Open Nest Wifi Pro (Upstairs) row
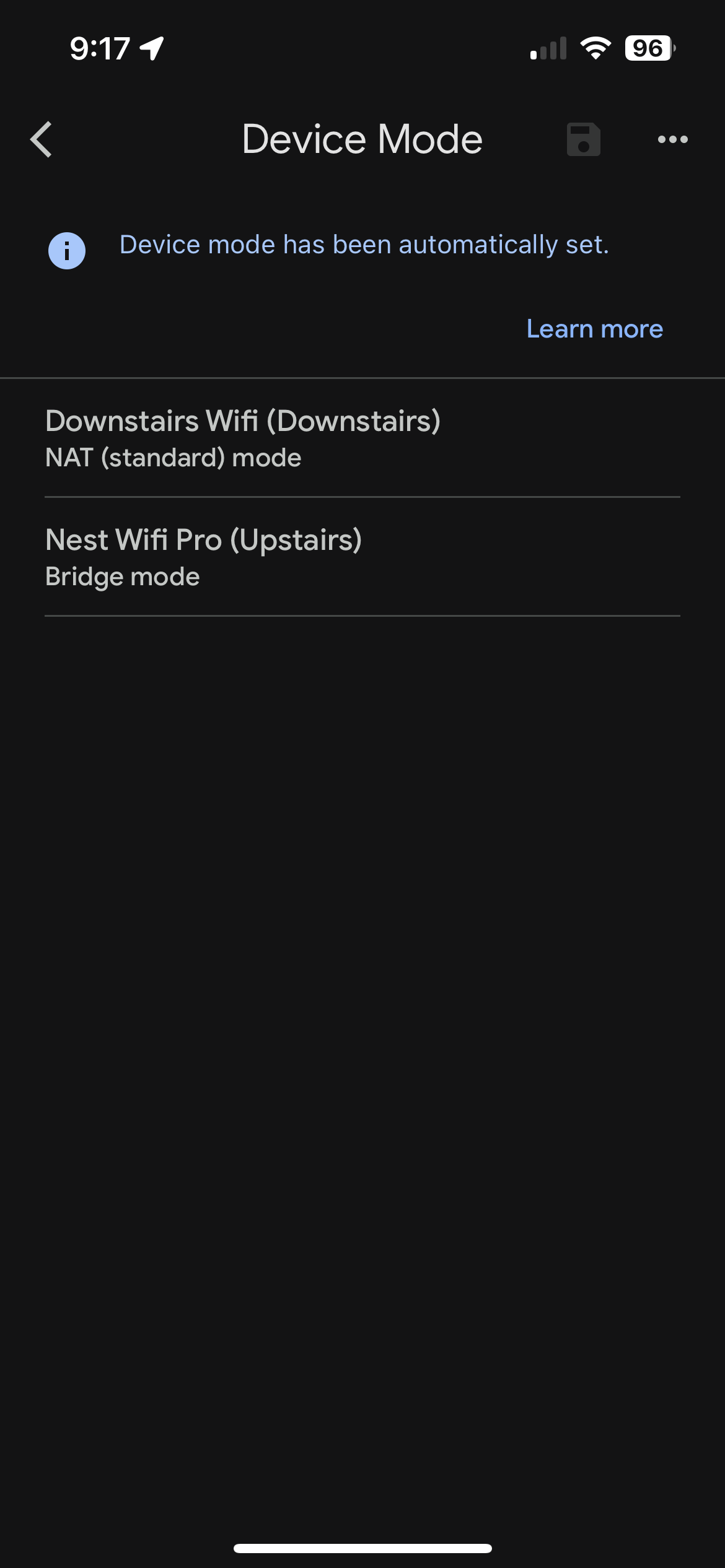725x1568 pixels. 362,557
